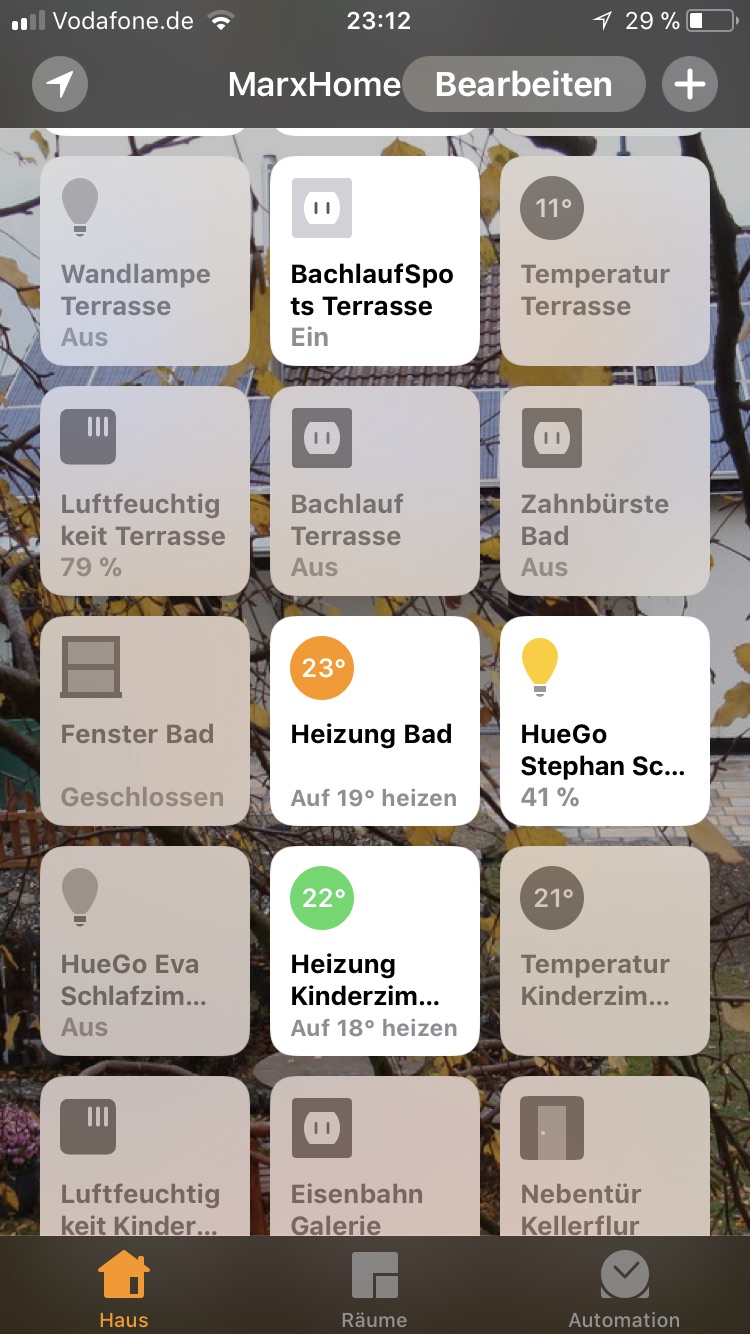Tap the Bearbeiten button
The height and width of the screenshot is (1334, 750).
[x=523, y=84]
